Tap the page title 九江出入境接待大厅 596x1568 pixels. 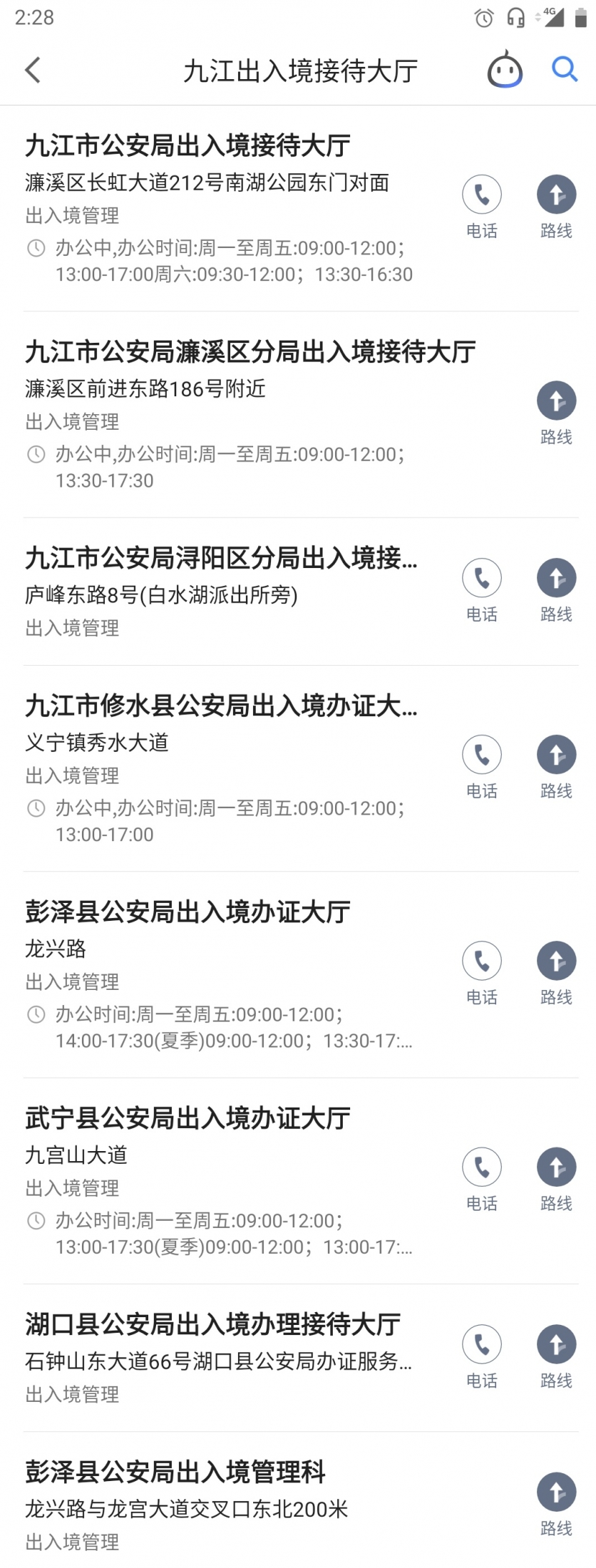click(301, 69)
